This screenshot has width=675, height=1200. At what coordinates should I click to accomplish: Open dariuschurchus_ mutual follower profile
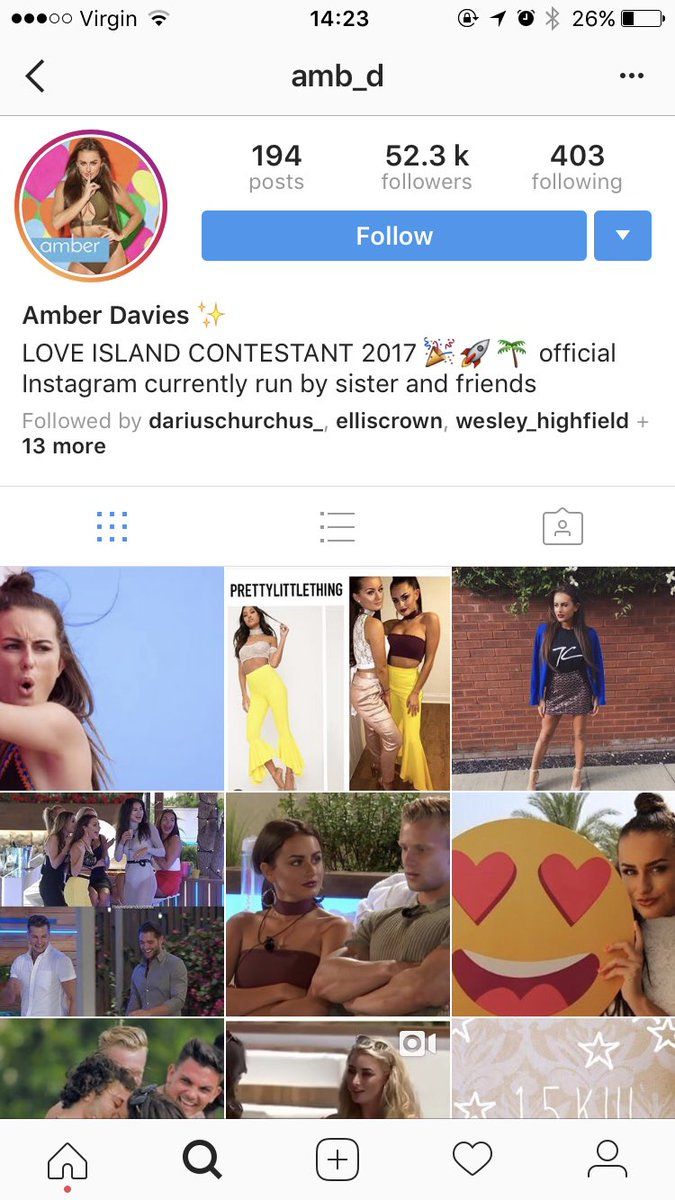click(x=236, y=421)
